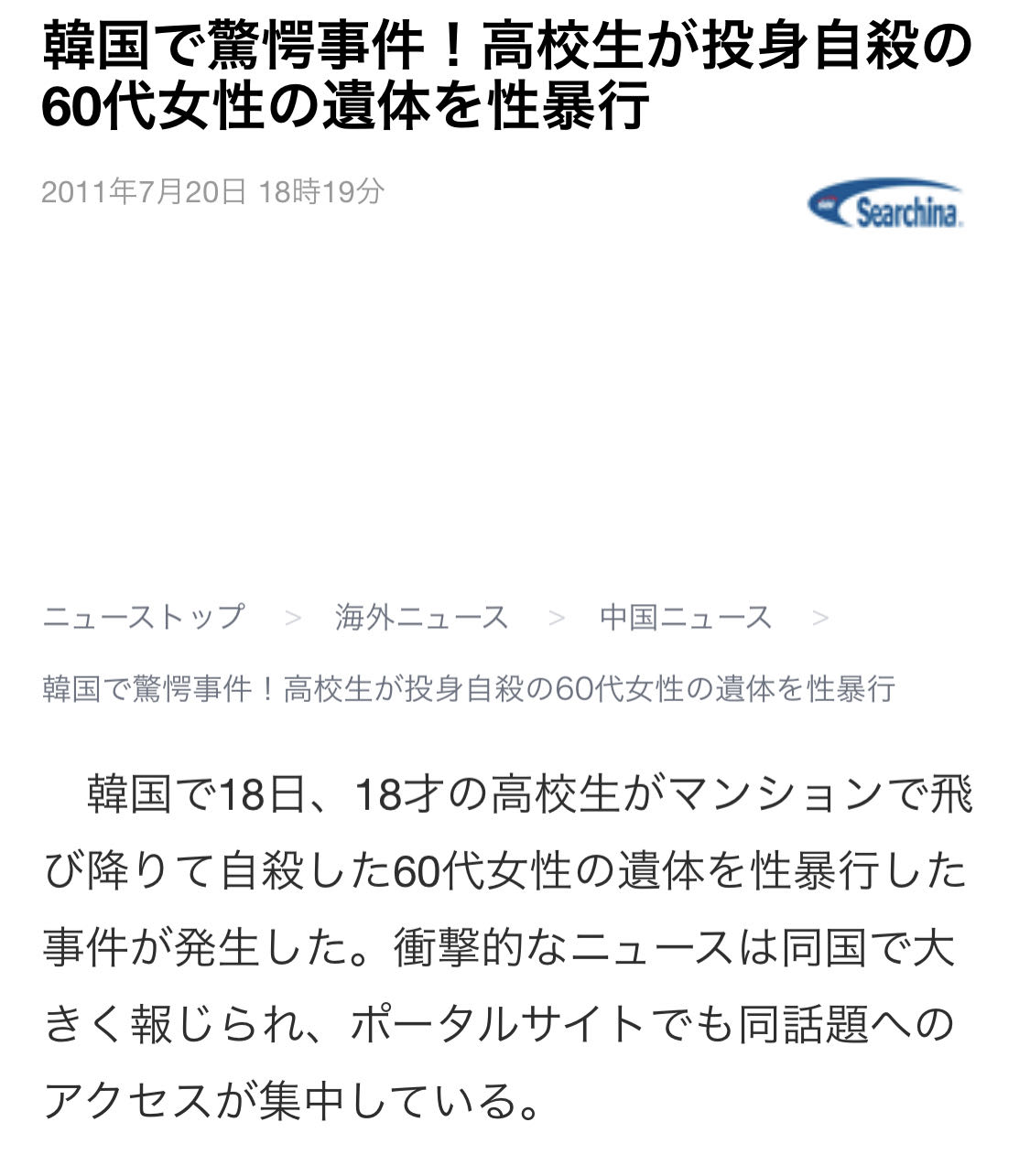1030x1176 pixels.
Task: Go to 海外ニュース breadcrumb
Action: click(x=421, y=617)
